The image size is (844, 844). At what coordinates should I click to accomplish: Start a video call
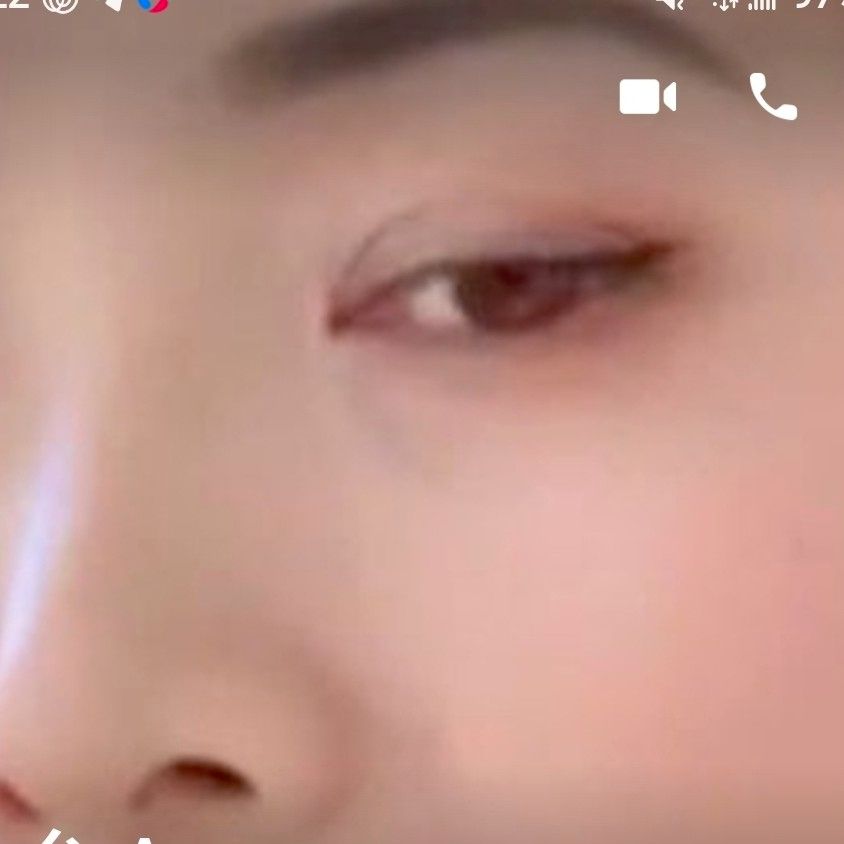(647, 97)
